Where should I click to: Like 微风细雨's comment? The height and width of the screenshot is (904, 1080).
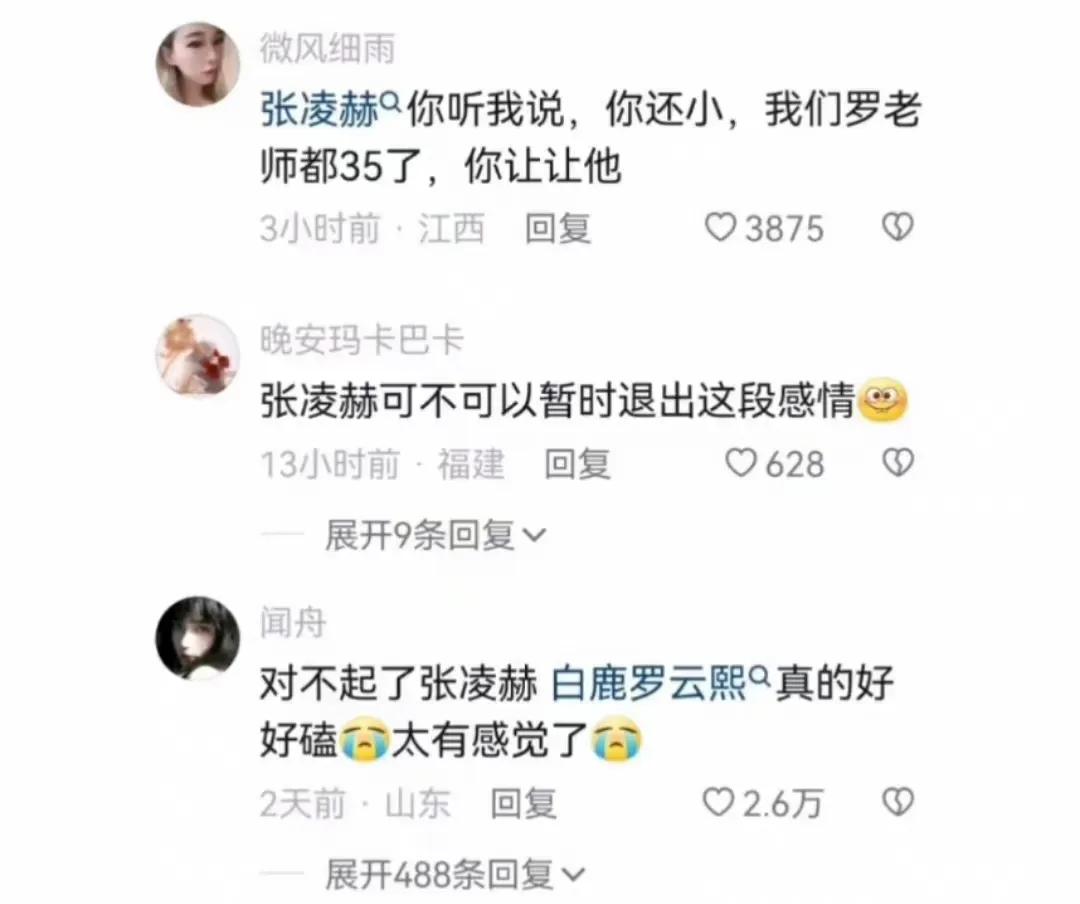coord(721,229)
